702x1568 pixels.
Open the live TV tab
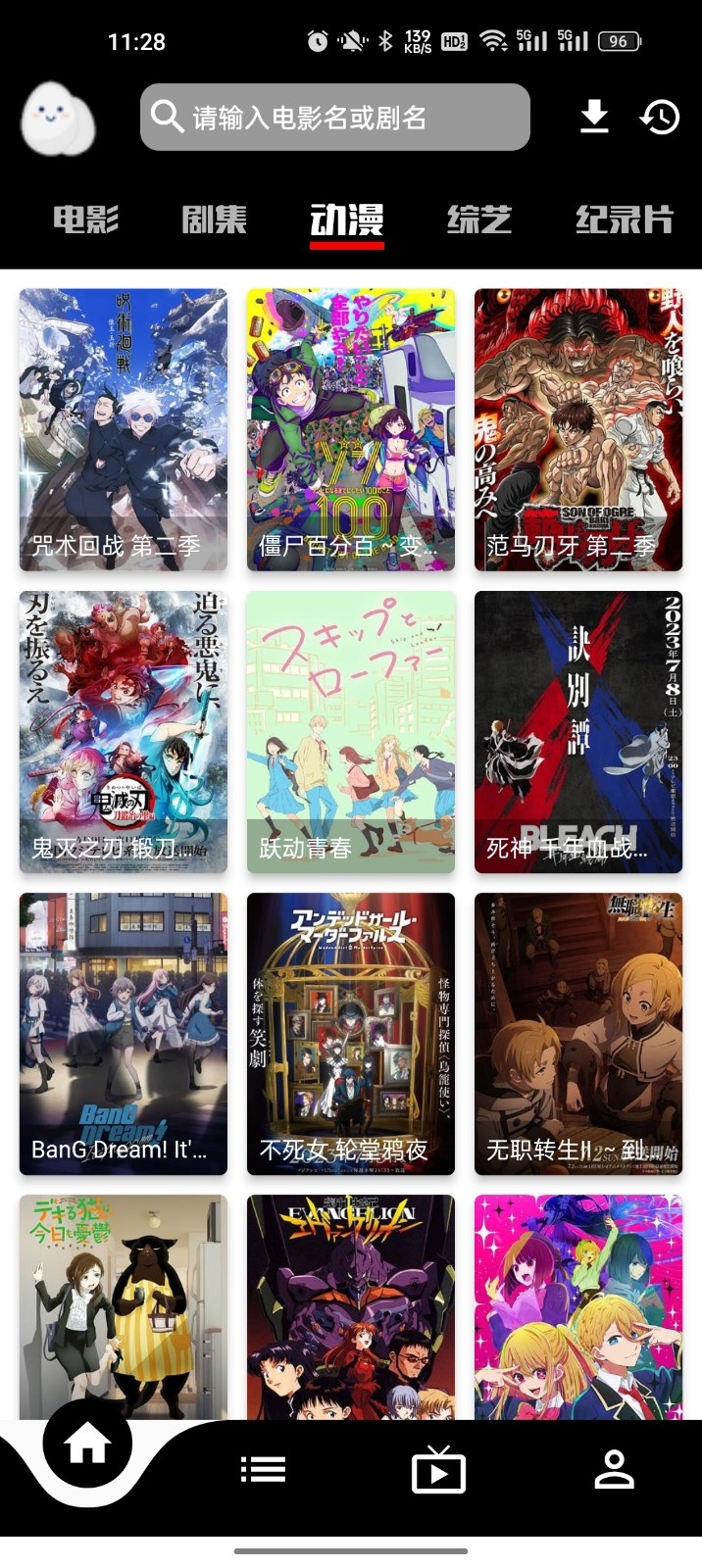[x=438, y=1469]
